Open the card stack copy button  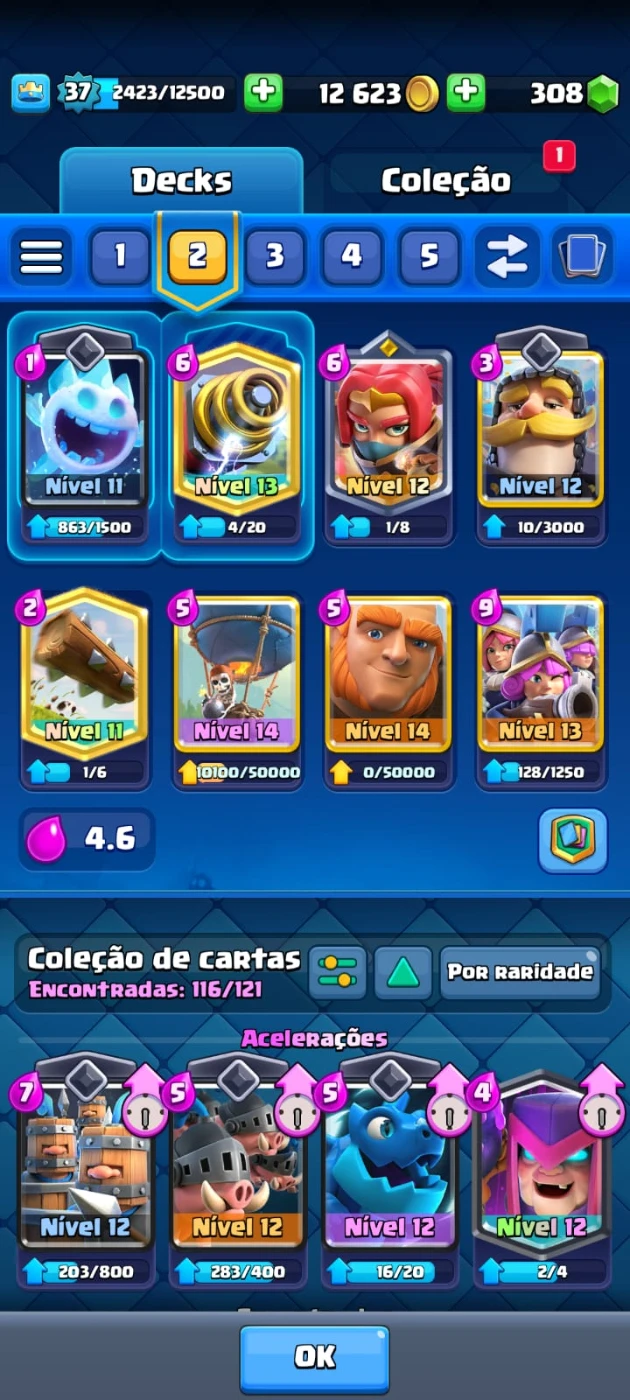(x=581, y=257)
